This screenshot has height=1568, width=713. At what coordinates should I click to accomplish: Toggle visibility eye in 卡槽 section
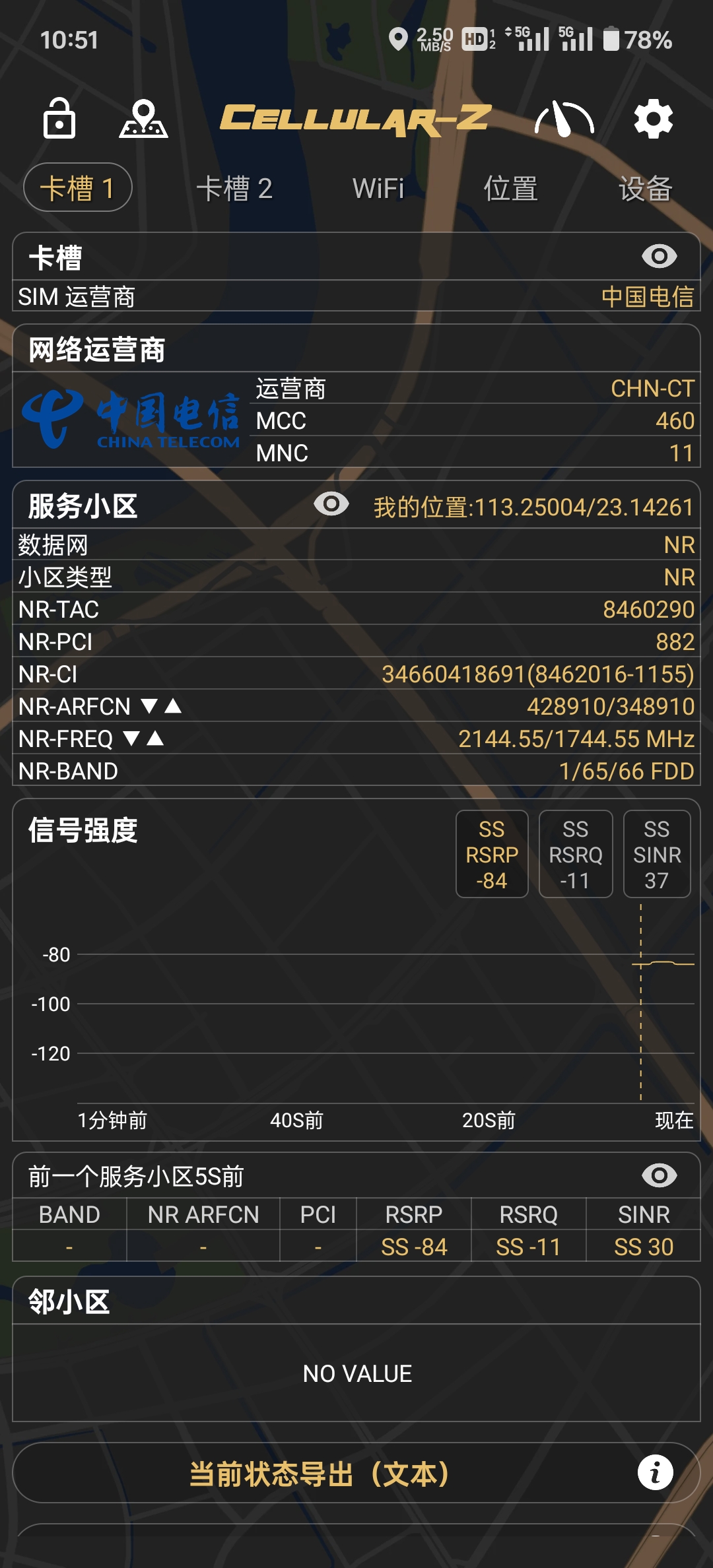point(659,256)
